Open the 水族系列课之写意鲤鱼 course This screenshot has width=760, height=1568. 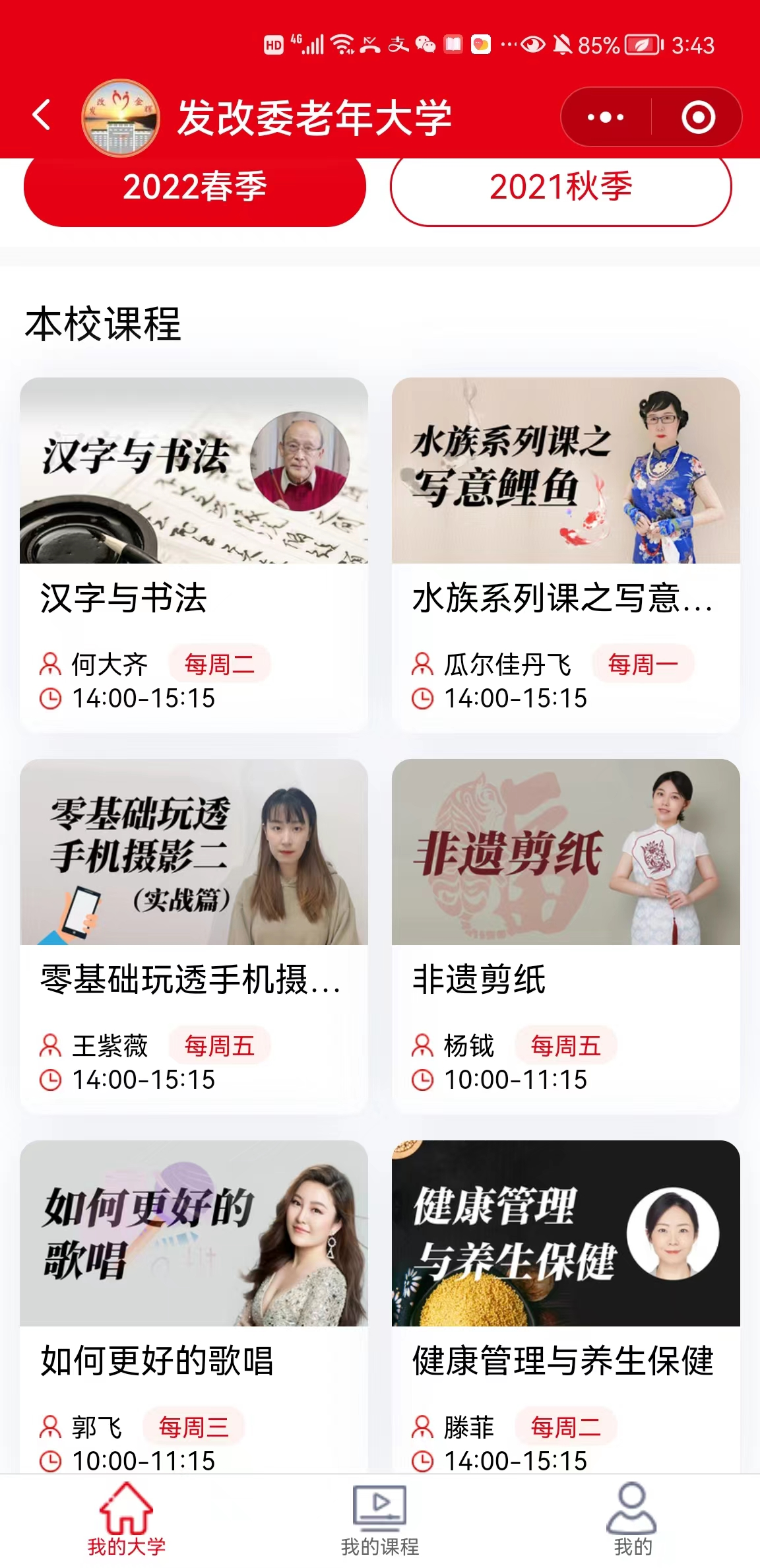click(565, 554)
